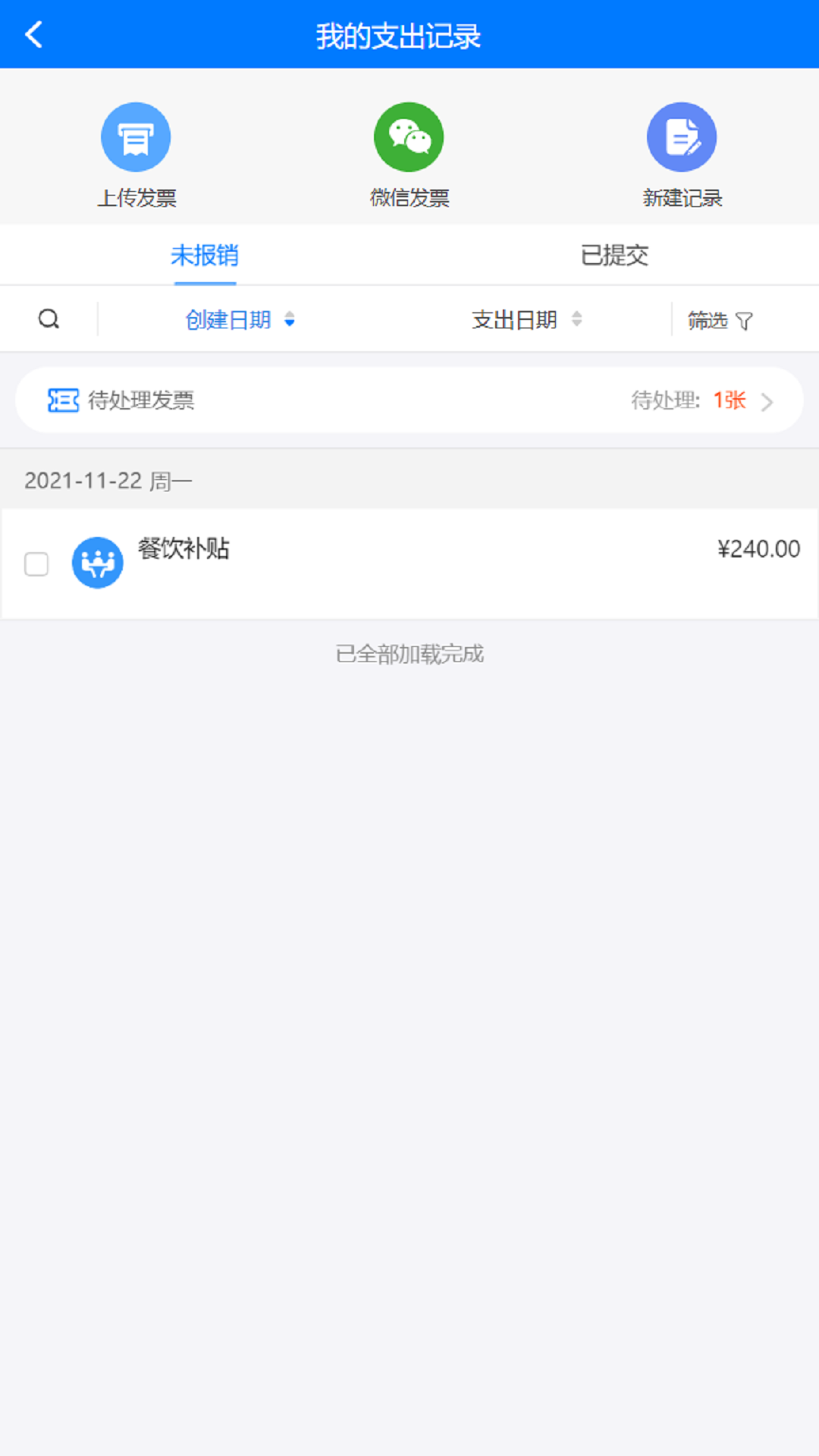Switch to the 已提交 tab
819x1456 pixels.
coord(615,256)
